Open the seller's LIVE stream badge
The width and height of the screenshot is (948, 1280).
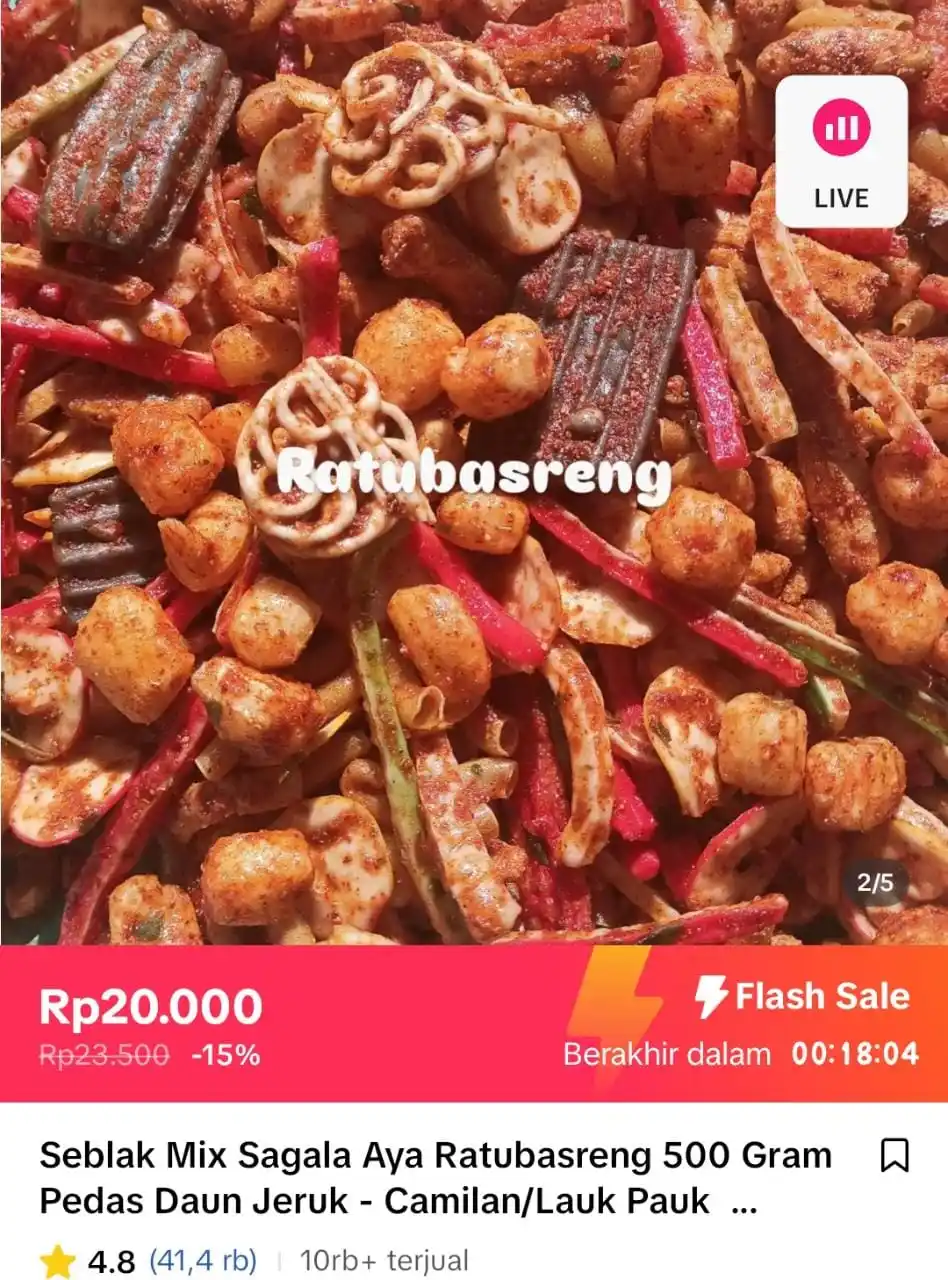tap(841, 151)
